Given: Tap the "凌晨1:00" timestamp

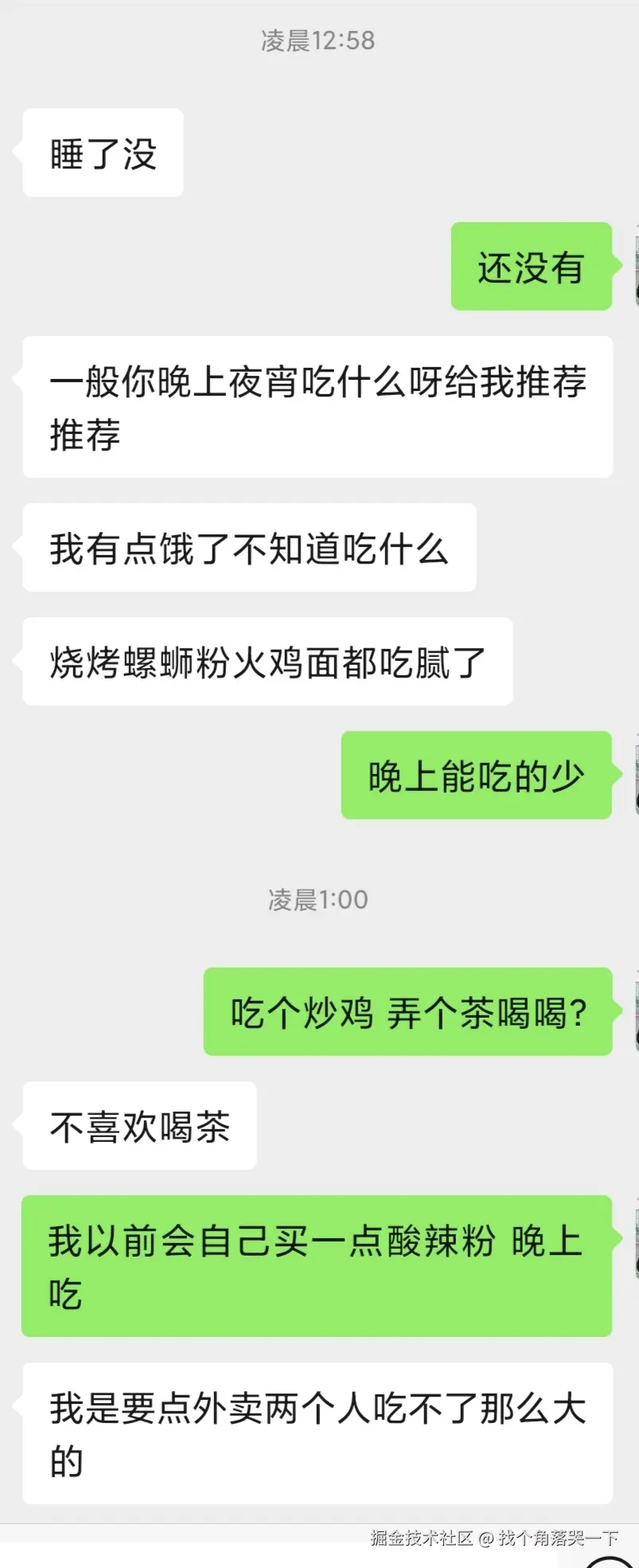Looking at the screenshot, I should pyautogui.click(x=318, y=899).
